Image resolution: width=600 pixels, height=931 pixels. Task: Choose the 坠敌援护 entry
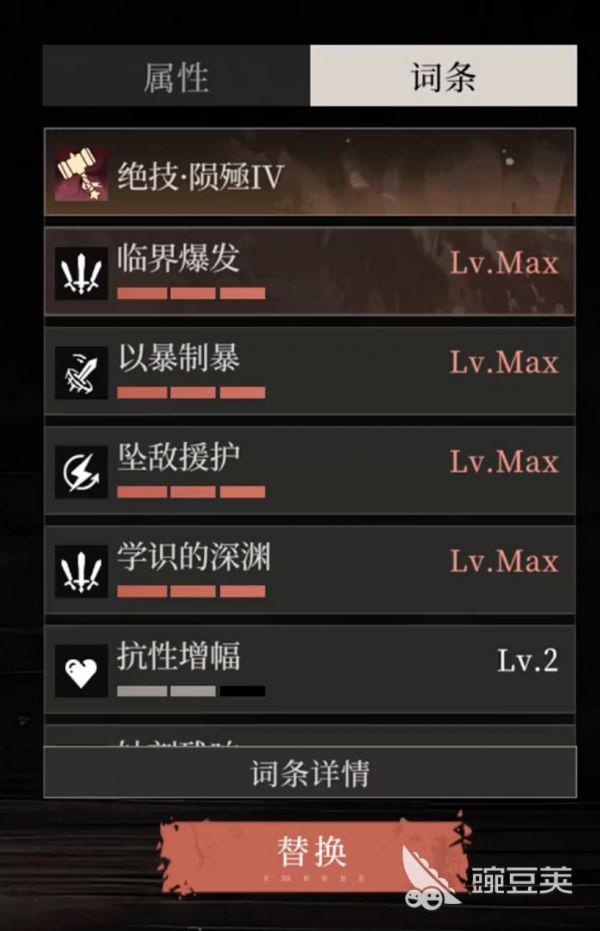[x=309, y=469]
